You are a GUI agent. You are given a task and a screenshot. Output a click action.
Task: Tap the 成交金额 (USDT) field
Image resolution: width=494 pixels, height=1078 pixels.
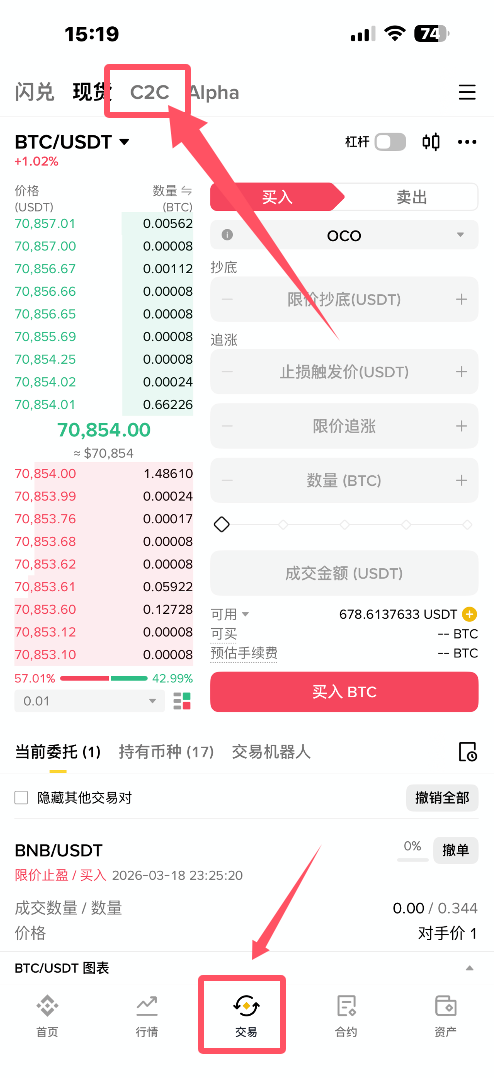point(344,573)
